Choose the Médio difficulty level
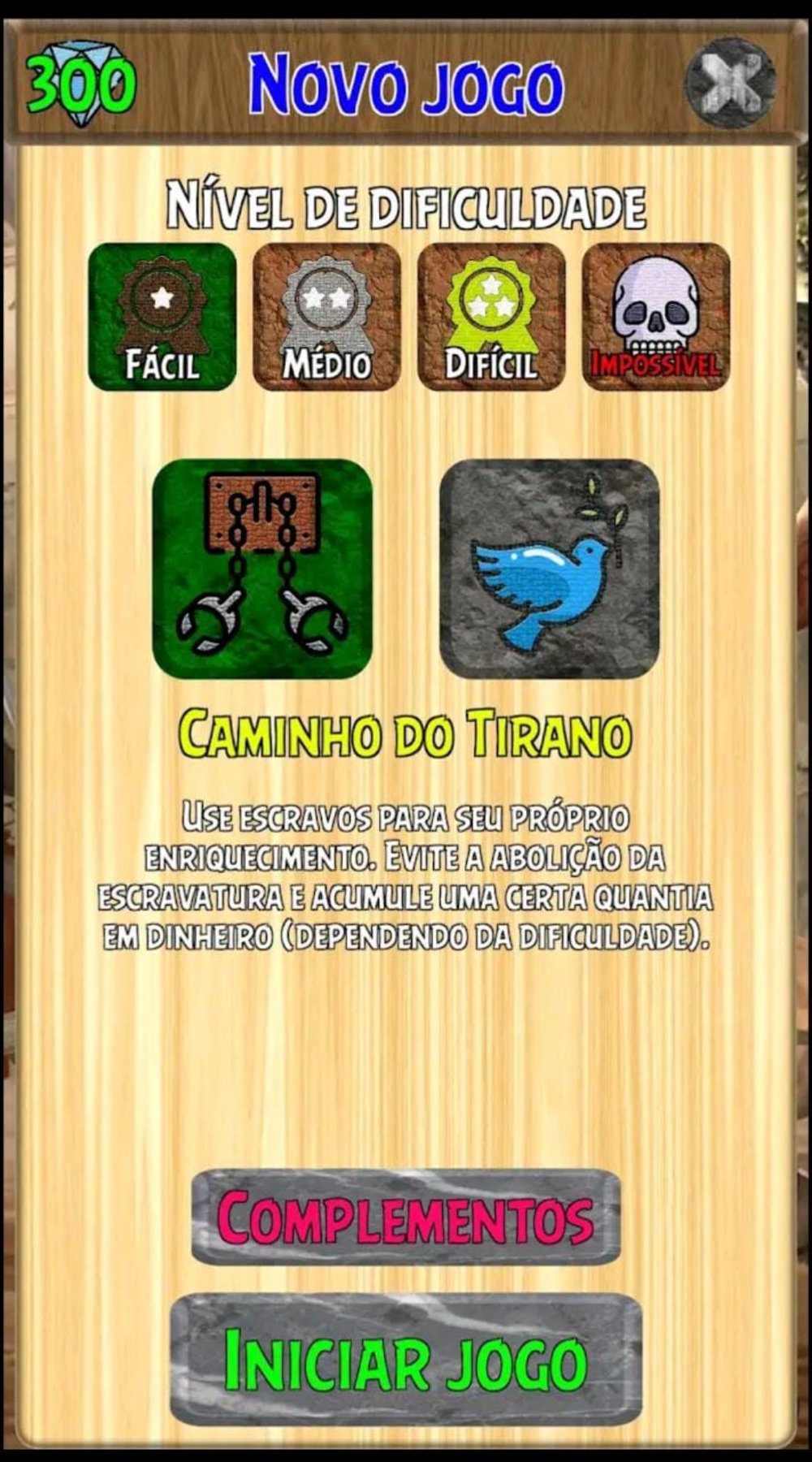This screenshot has width=812, height=1462. point(327,317)
